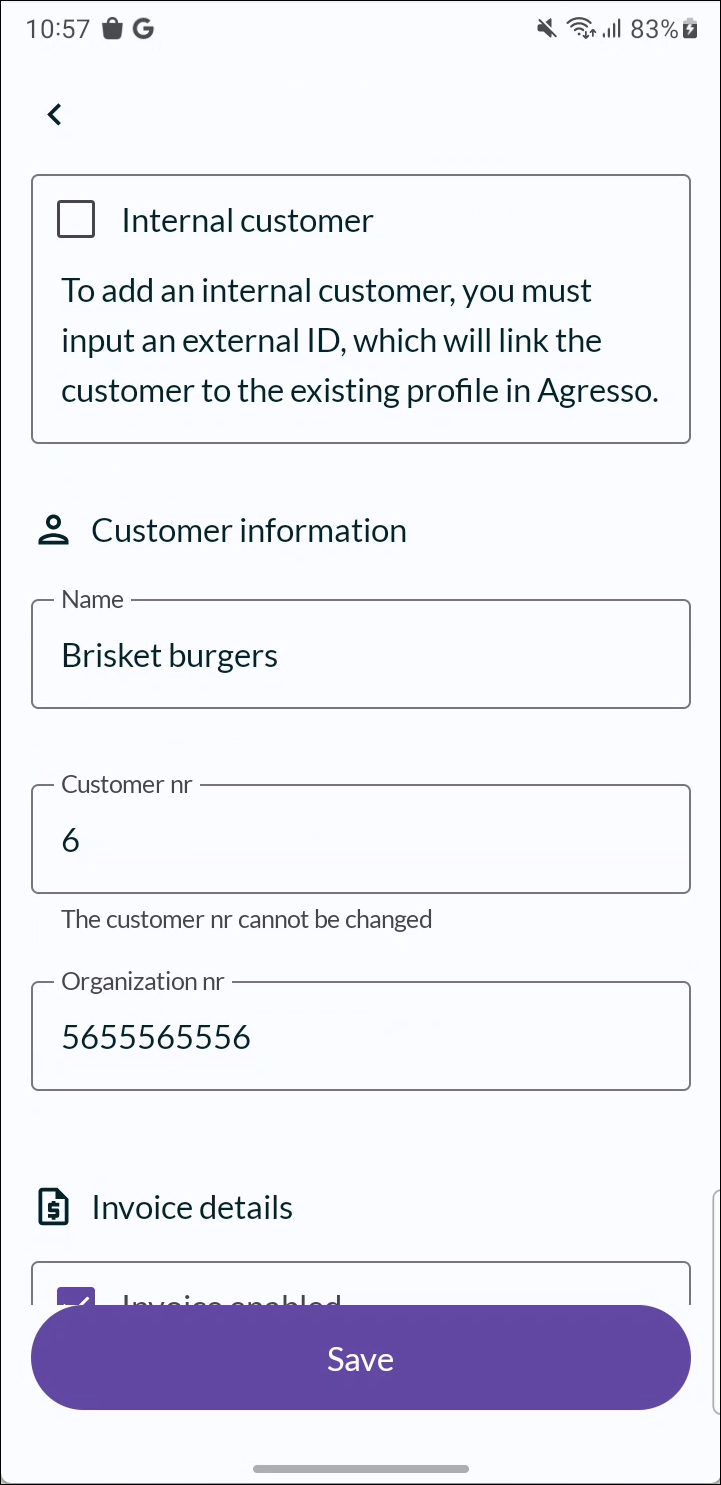Go back using the top-left arrow
The image size is (721, 1485).
[55, 115]
